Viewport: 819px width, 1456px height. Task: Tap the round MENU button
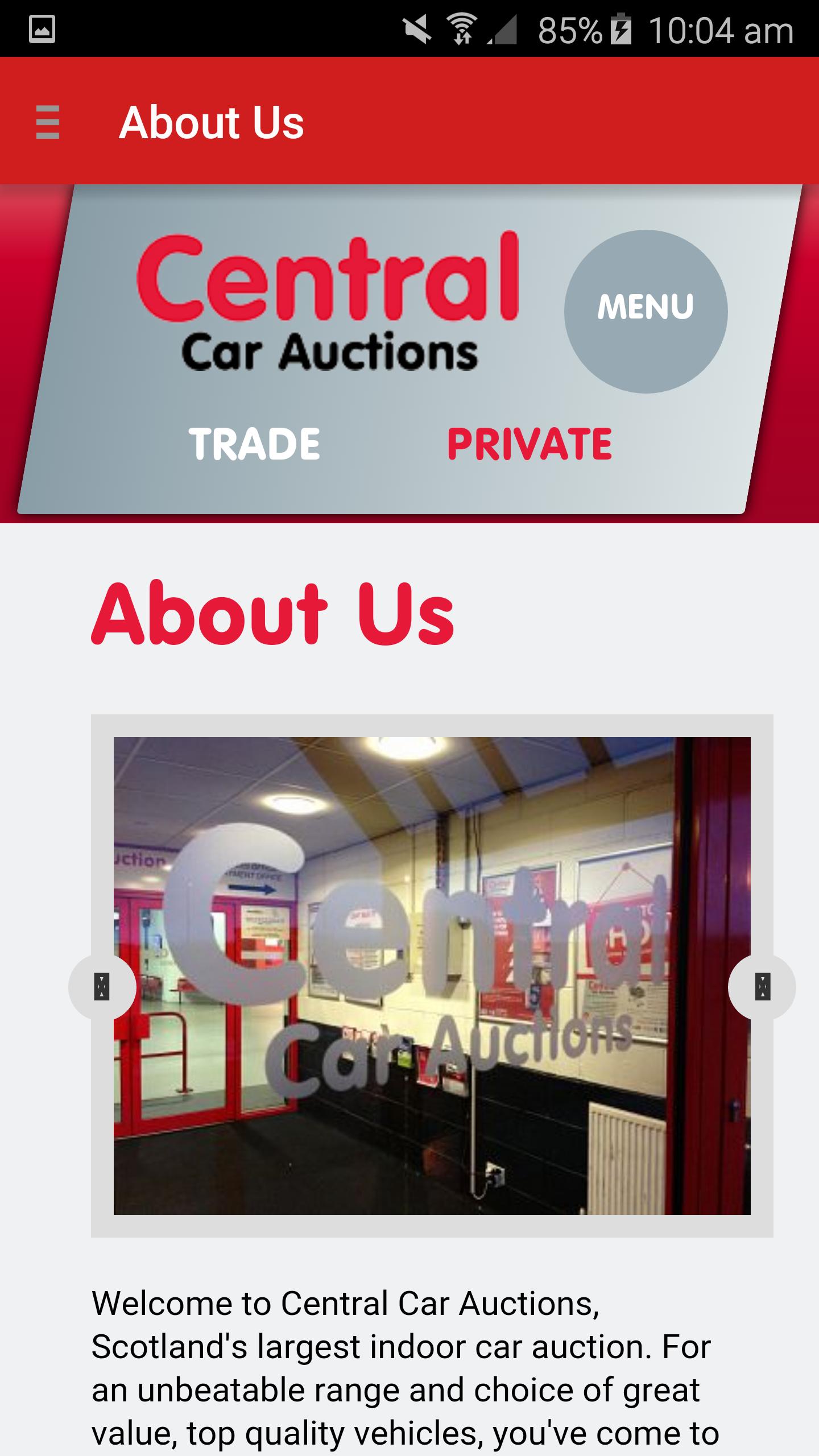[646, 311]
